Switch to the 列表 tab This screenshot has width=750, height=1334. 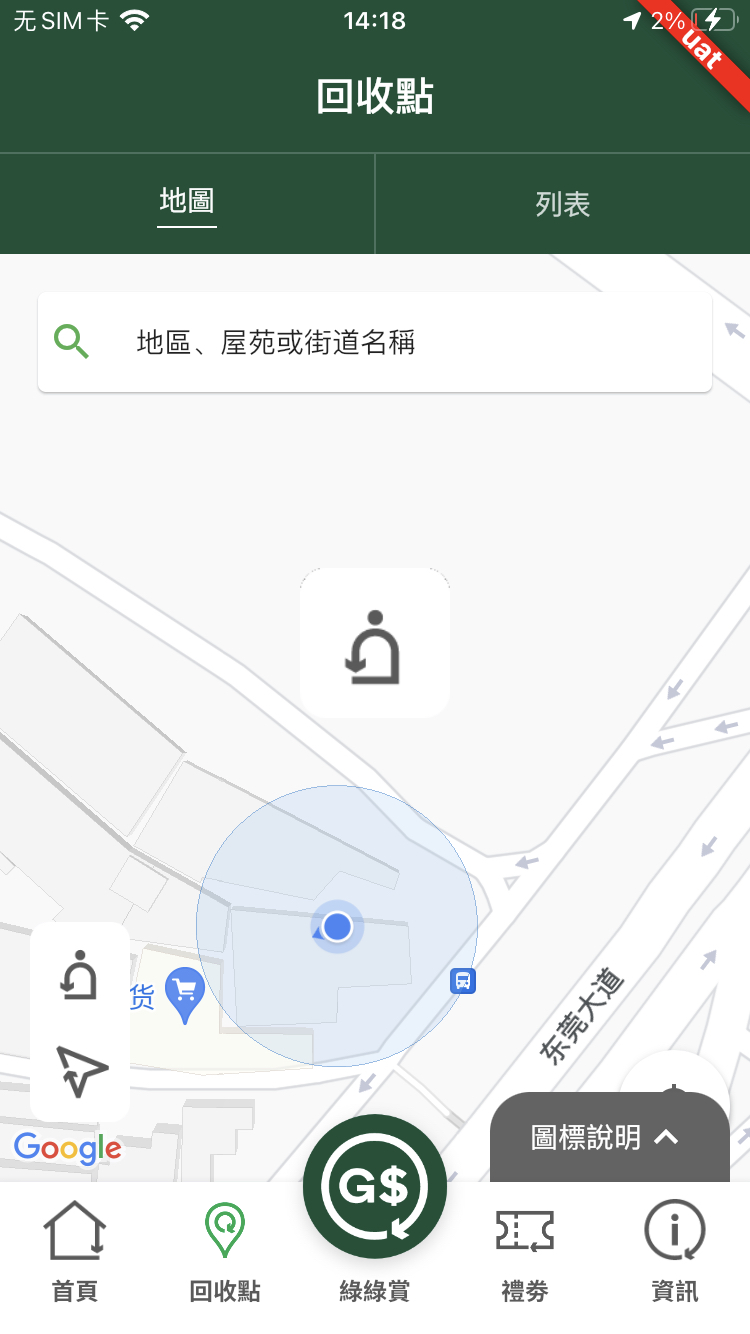click(x=562, y=205)
